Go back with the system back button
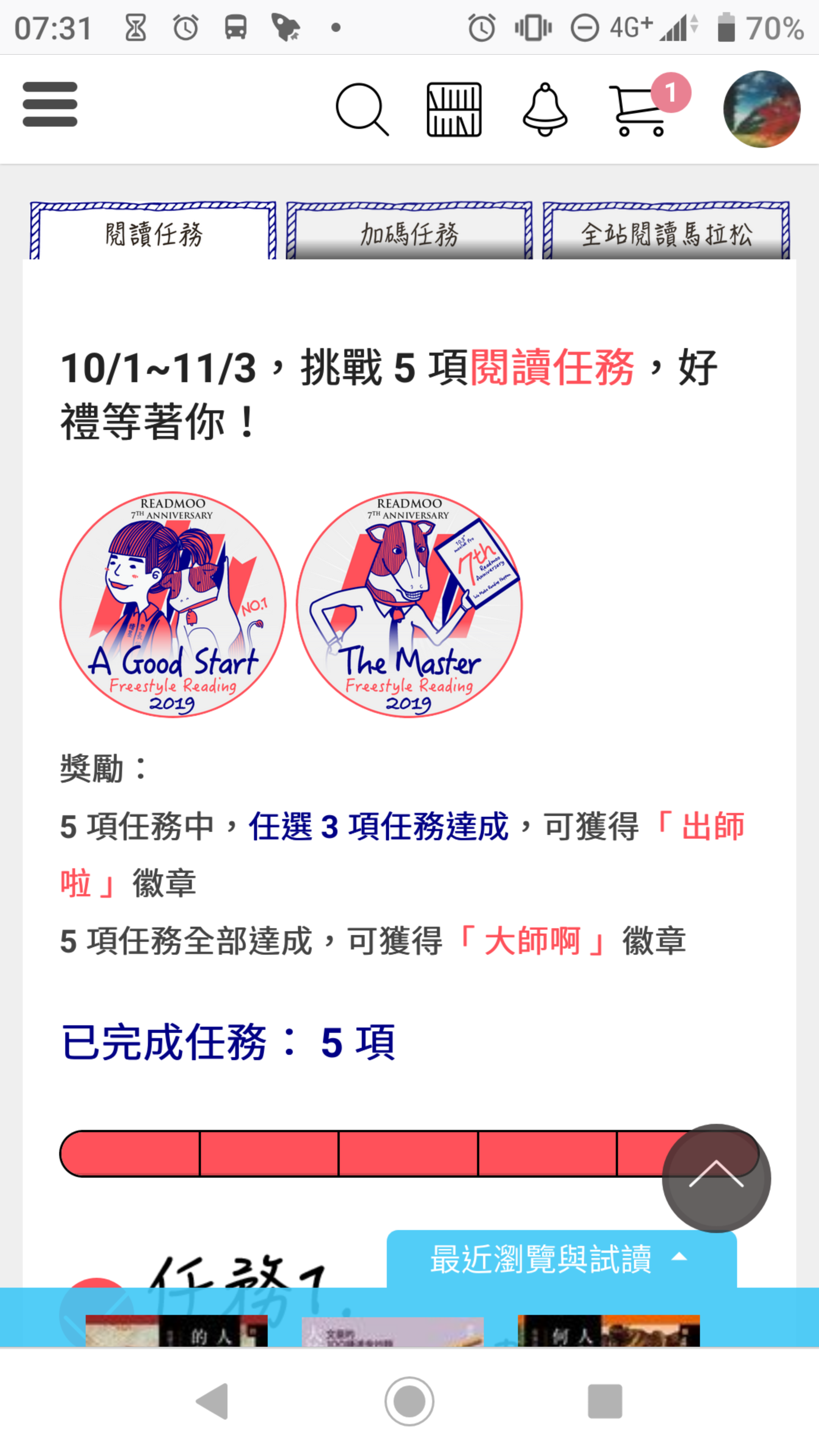 pyautogui.click(x=212, y=1401)
